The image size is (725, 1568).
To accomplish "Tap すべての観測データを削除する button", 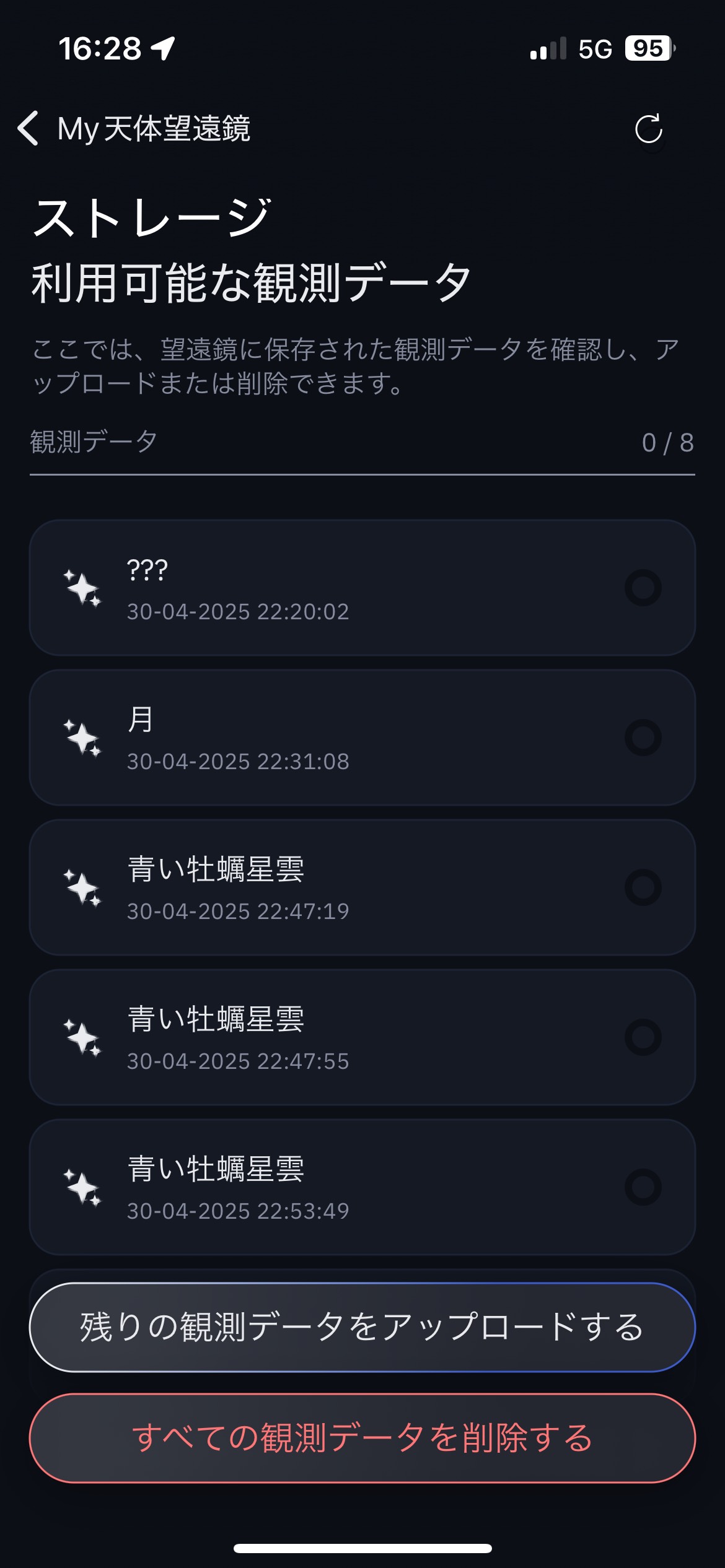I will click(x=362, y=1437).
